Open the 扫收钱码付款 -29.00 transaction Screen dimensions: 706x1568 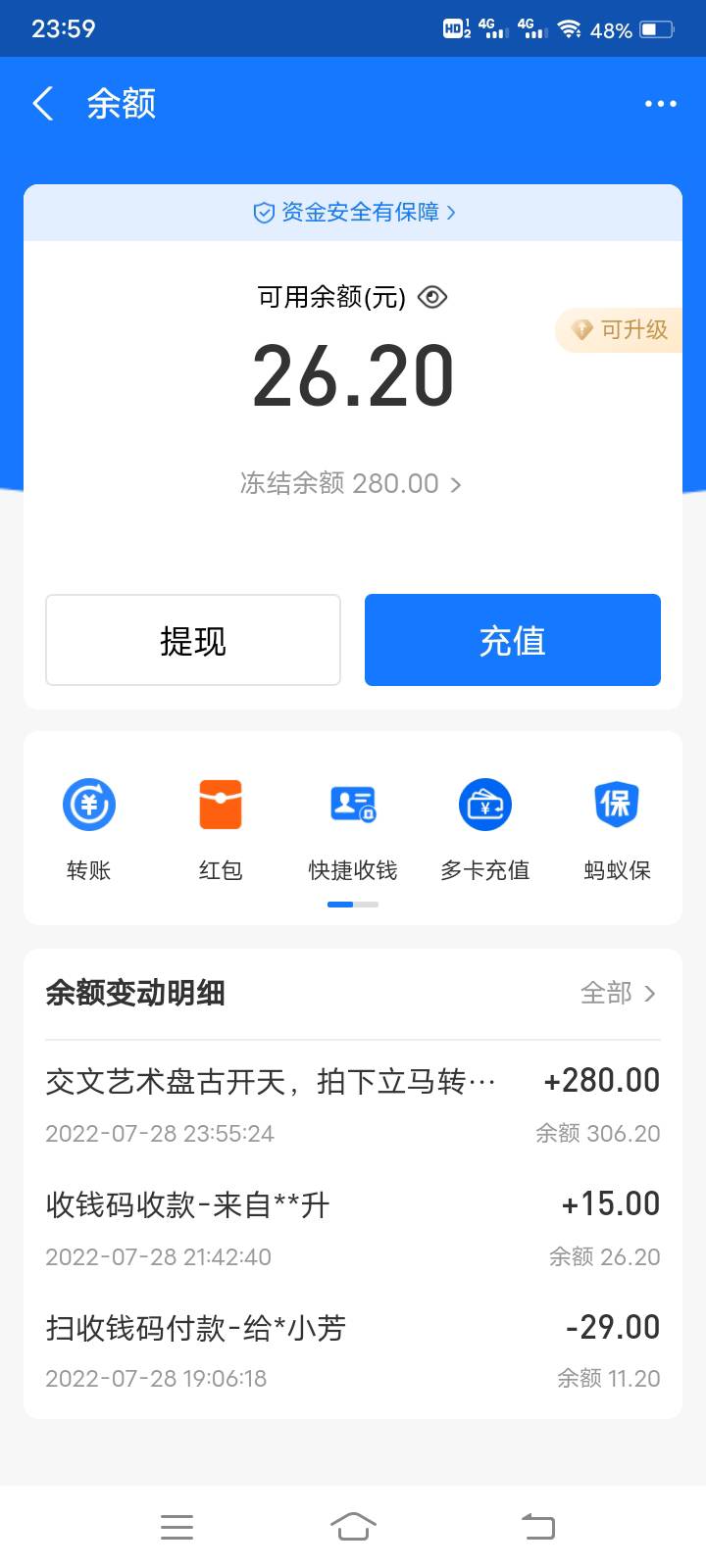click(353, 1350)
